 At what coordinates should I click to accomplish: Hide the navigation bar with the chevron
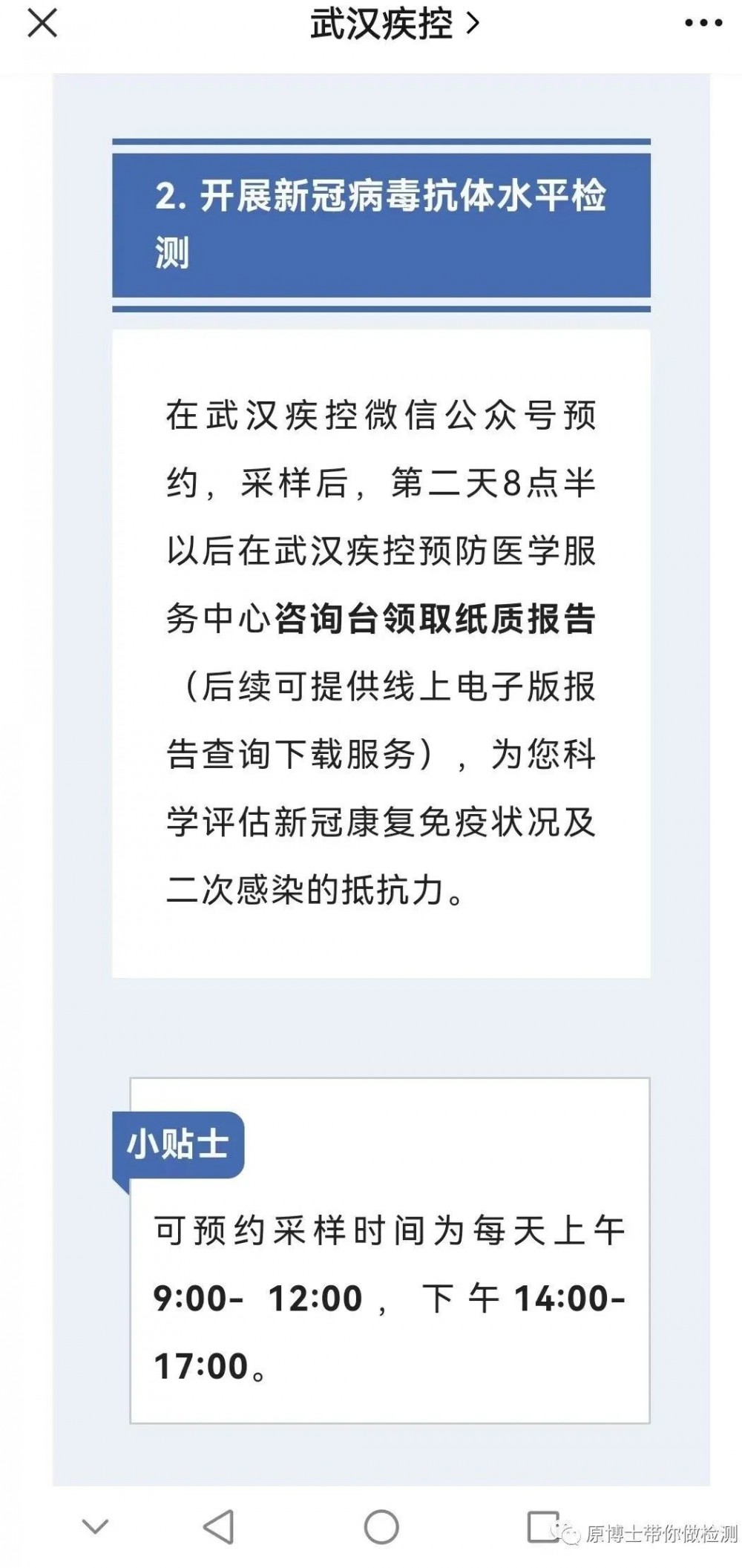click(95, 1526)
